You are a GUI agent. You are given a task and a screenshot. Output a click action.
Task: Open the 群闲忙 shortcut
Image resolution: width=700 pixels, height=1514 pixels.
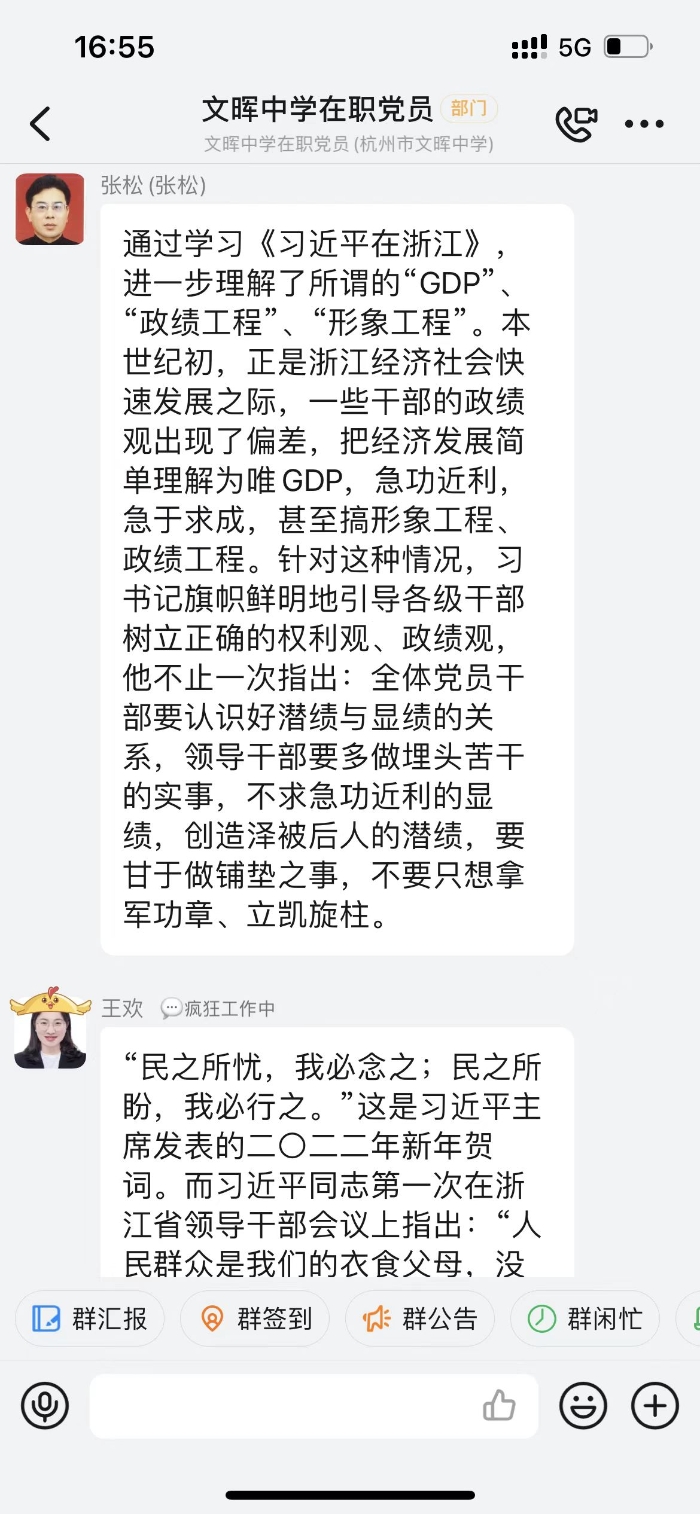point(585,1319)
